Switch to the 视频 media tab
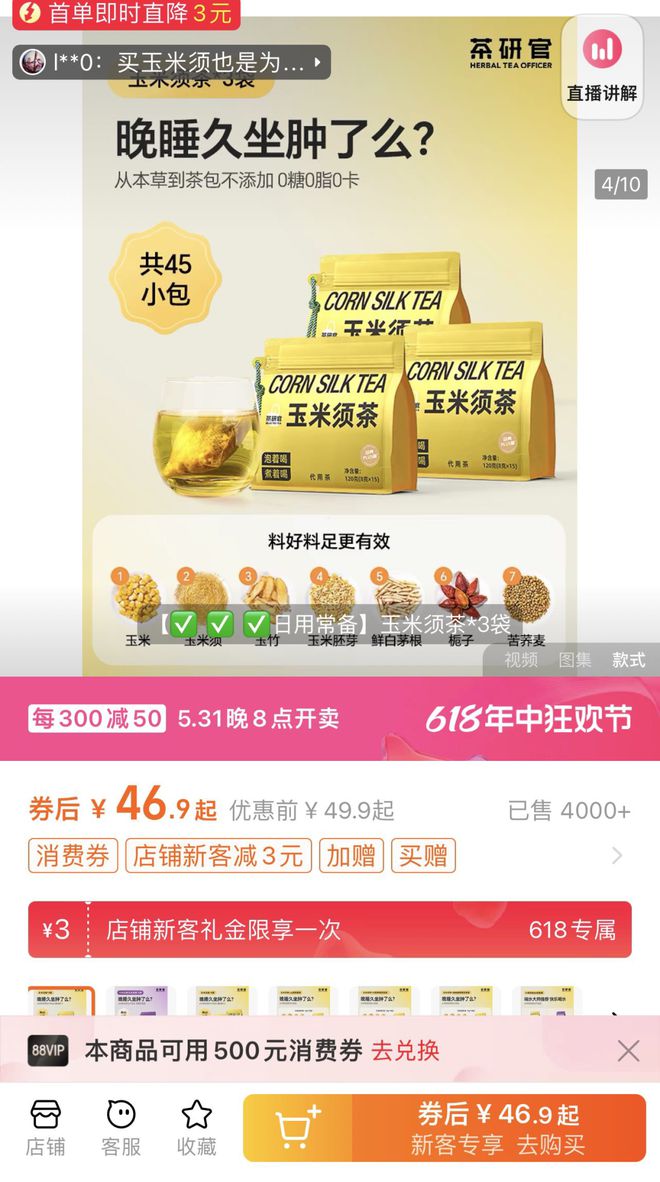 520,660
